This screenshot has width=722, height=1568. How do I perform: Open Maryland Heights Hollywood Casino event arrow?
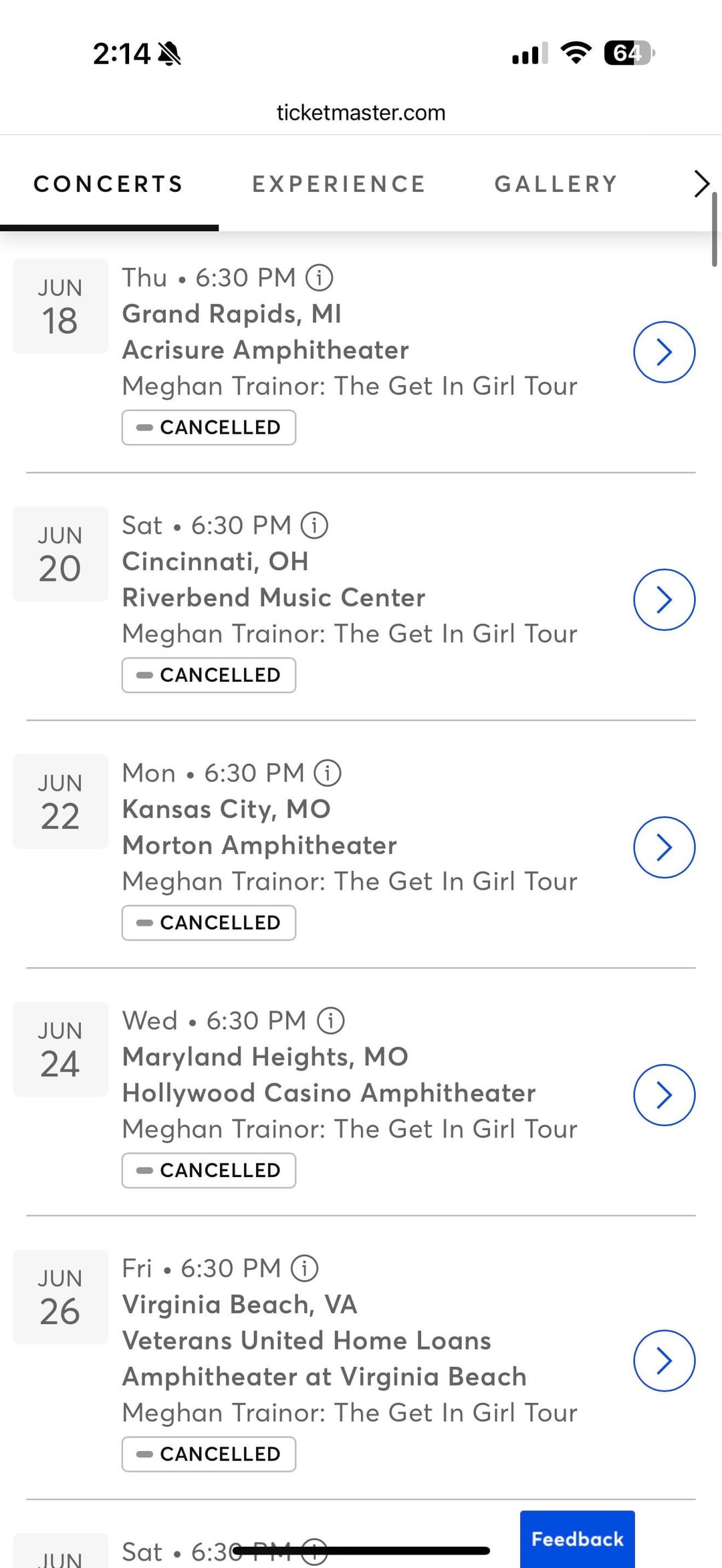[664, 1095]
